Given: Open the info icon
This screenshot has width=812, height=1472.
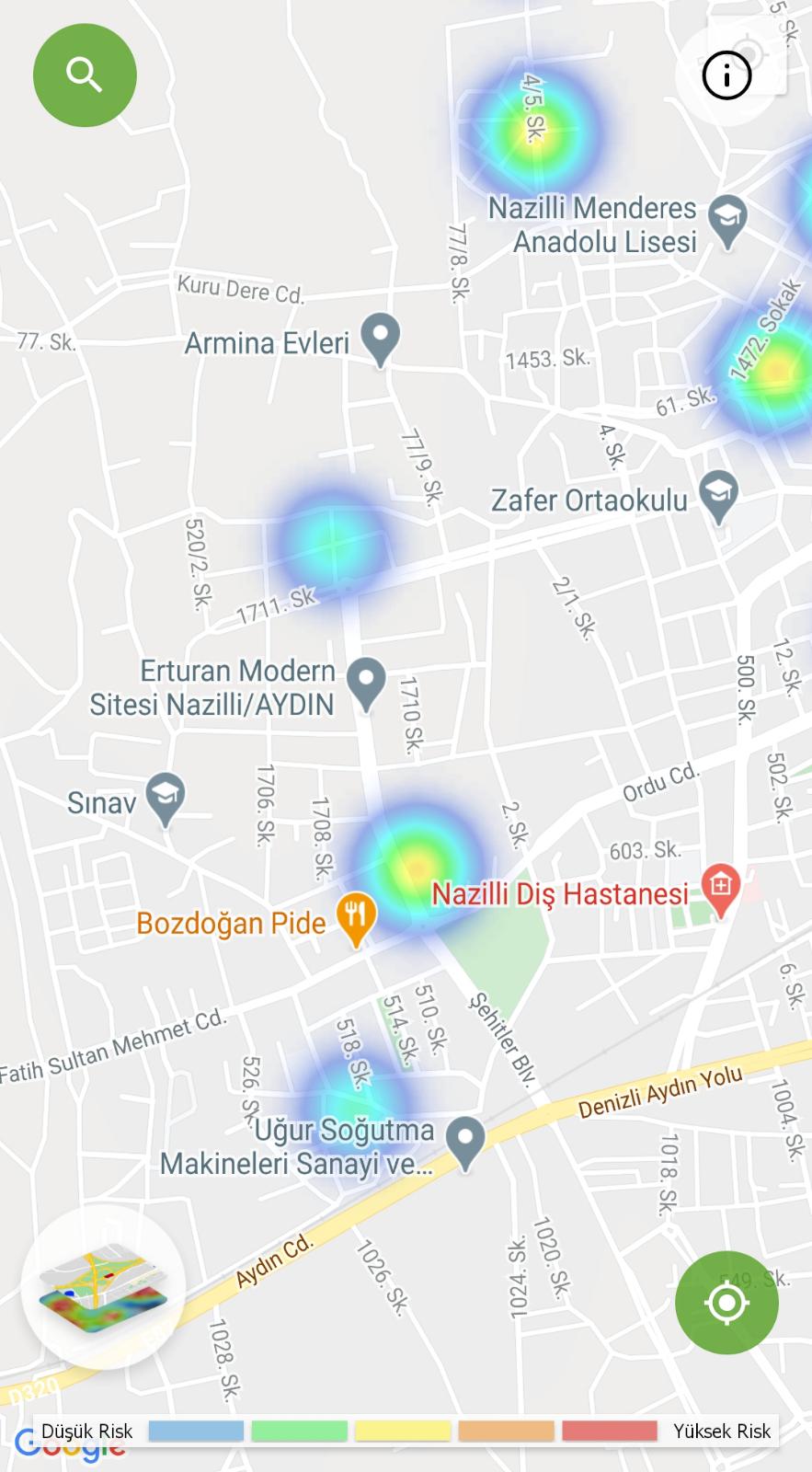Looking at the screenshot, I should coord(726,75).
